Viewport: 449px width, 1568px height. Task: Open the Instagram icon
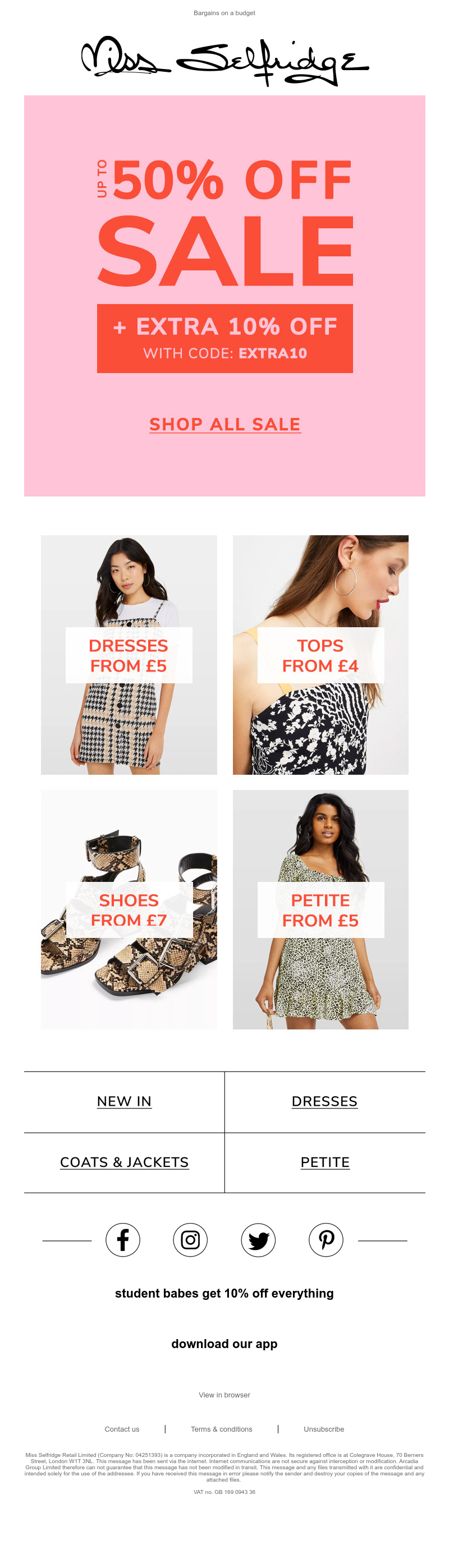[x=190, y=1240]
